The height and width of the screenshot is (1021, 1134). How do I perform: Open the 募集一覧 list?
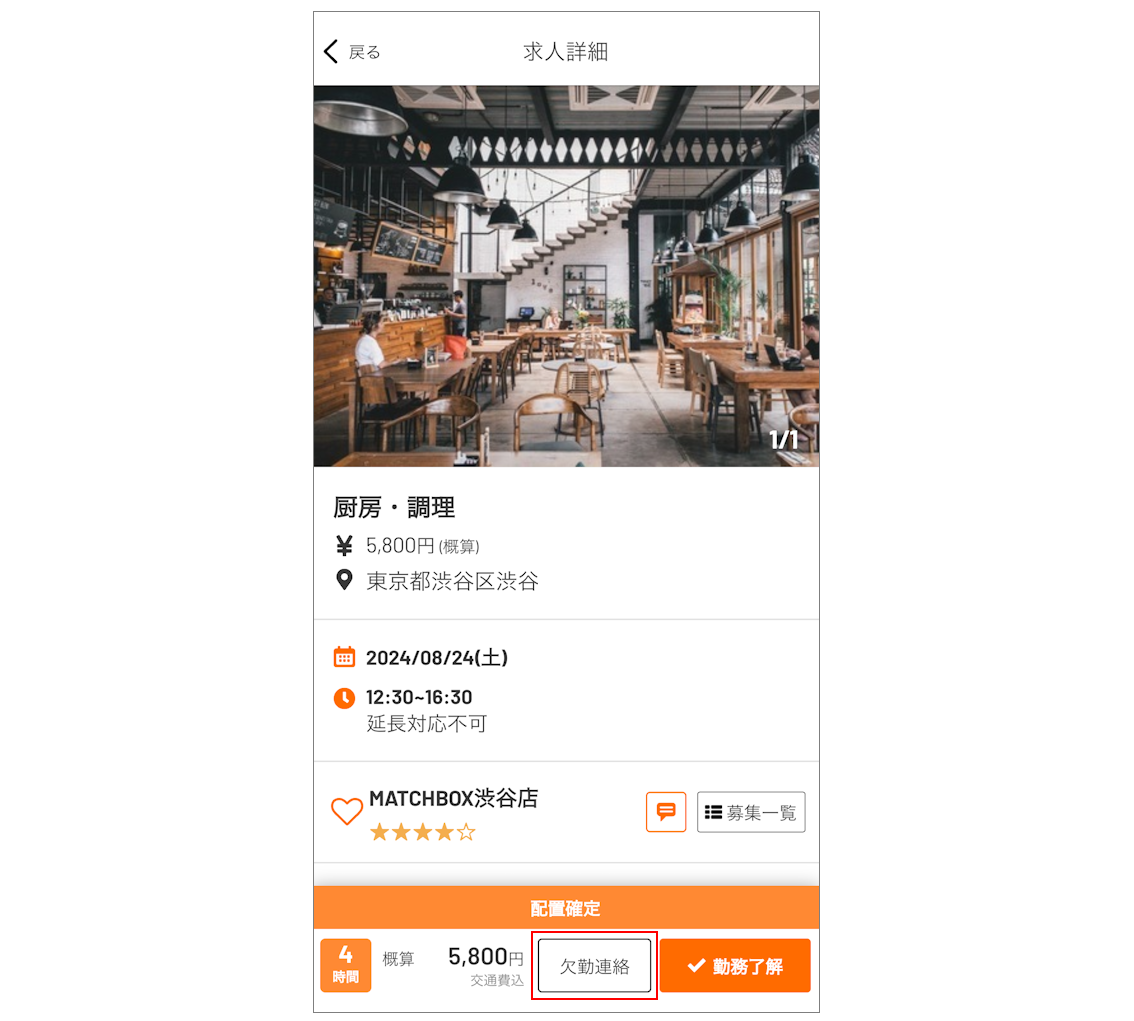(751, 812)
